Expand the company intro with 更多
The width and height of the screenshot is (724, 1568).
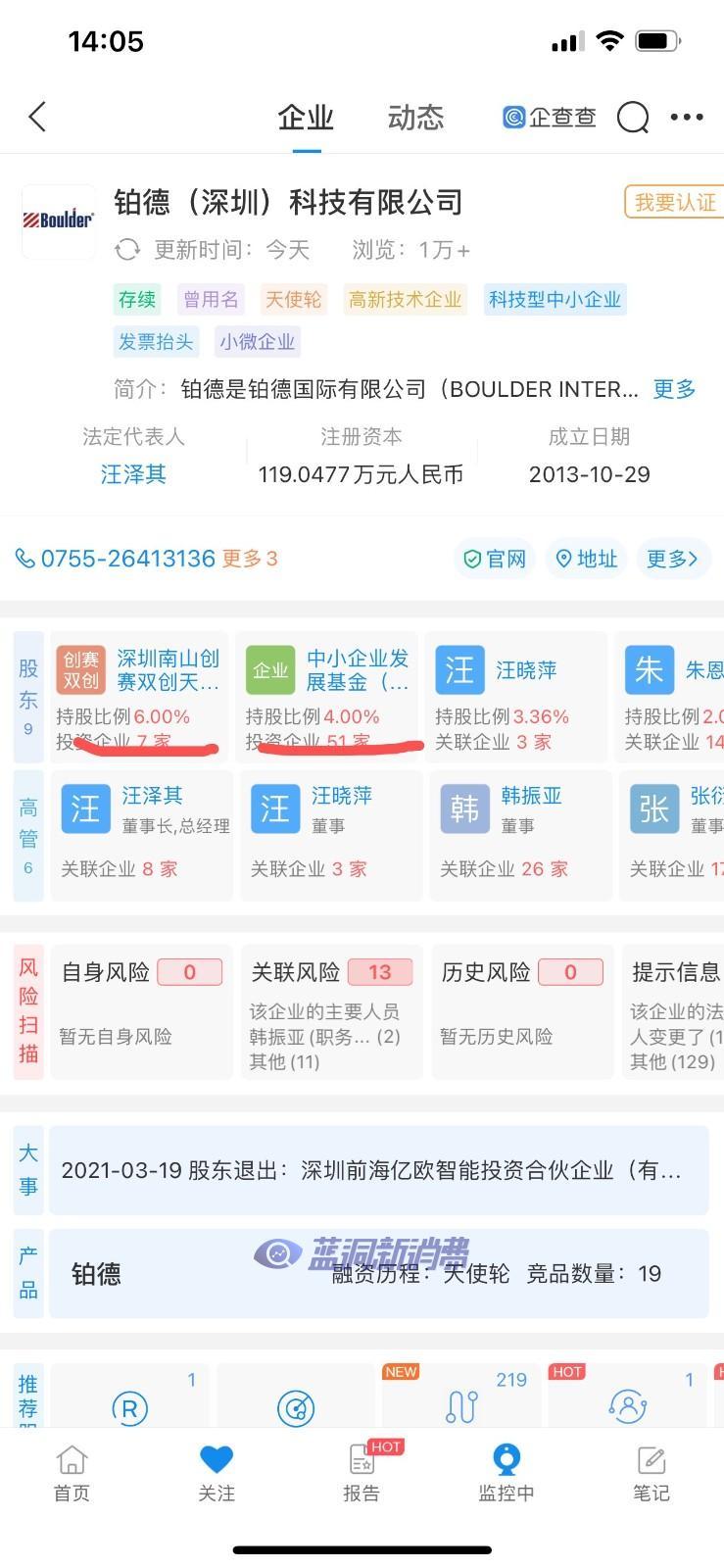[672, 389]
